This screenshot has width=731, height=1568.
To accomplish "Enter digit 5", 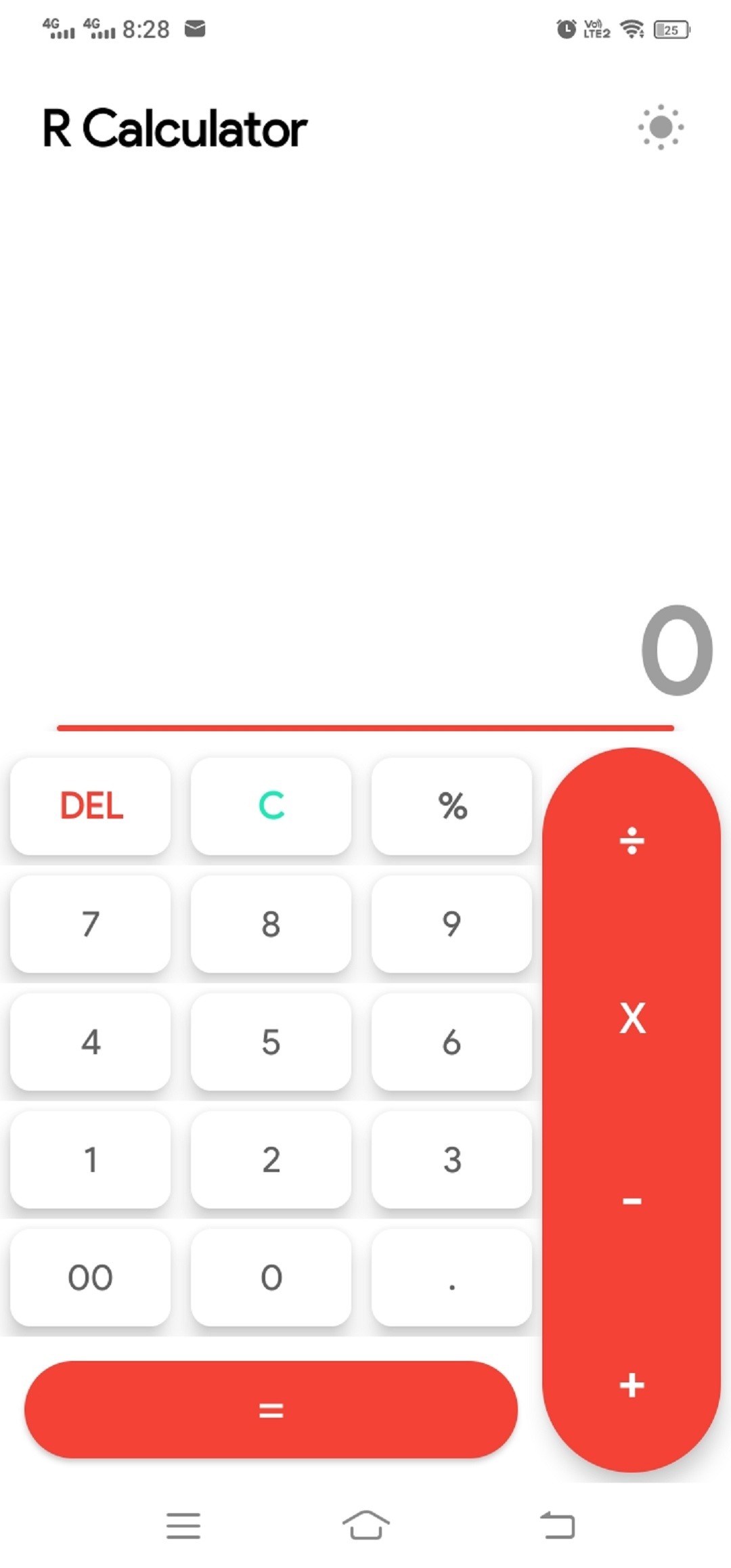I will tap(271, 1042).
